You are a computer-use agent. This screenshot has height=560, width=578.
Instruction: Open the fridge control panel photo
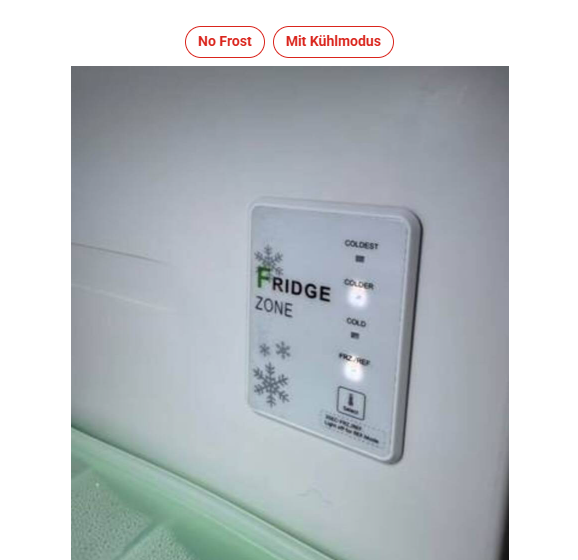pyautogui.click(x=290, y=313)
